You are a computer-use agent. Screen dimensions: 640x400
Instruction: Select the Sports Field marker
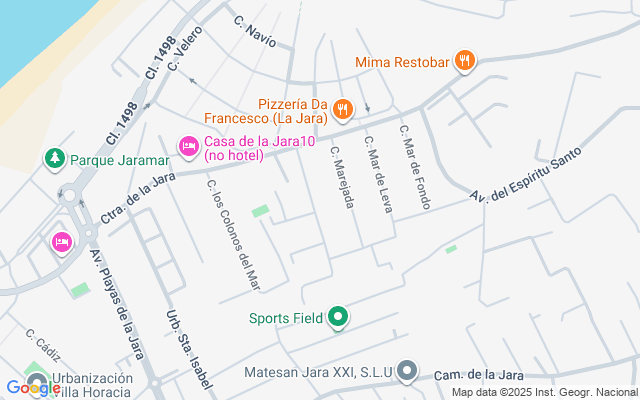[x=338, y=319]
